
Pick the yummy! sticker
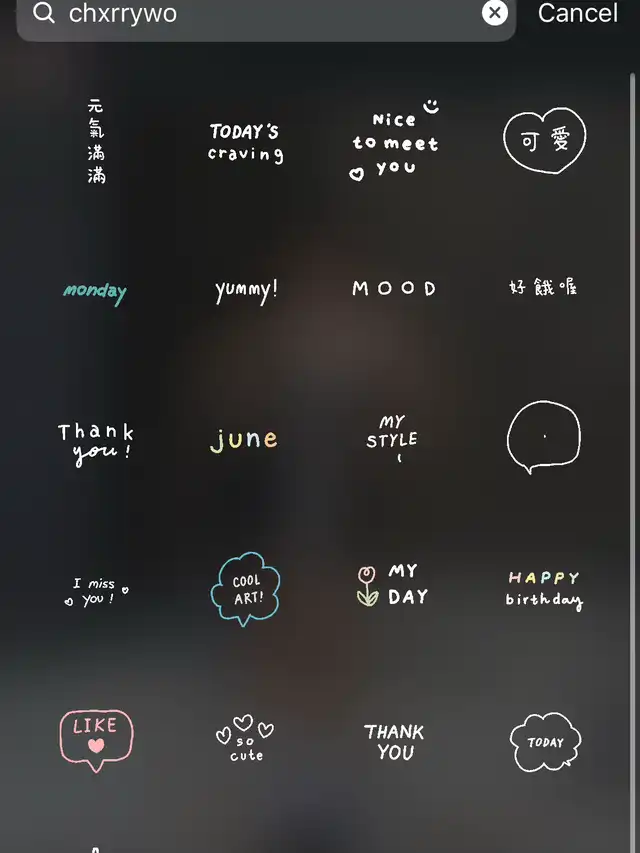tap(245, 291)
